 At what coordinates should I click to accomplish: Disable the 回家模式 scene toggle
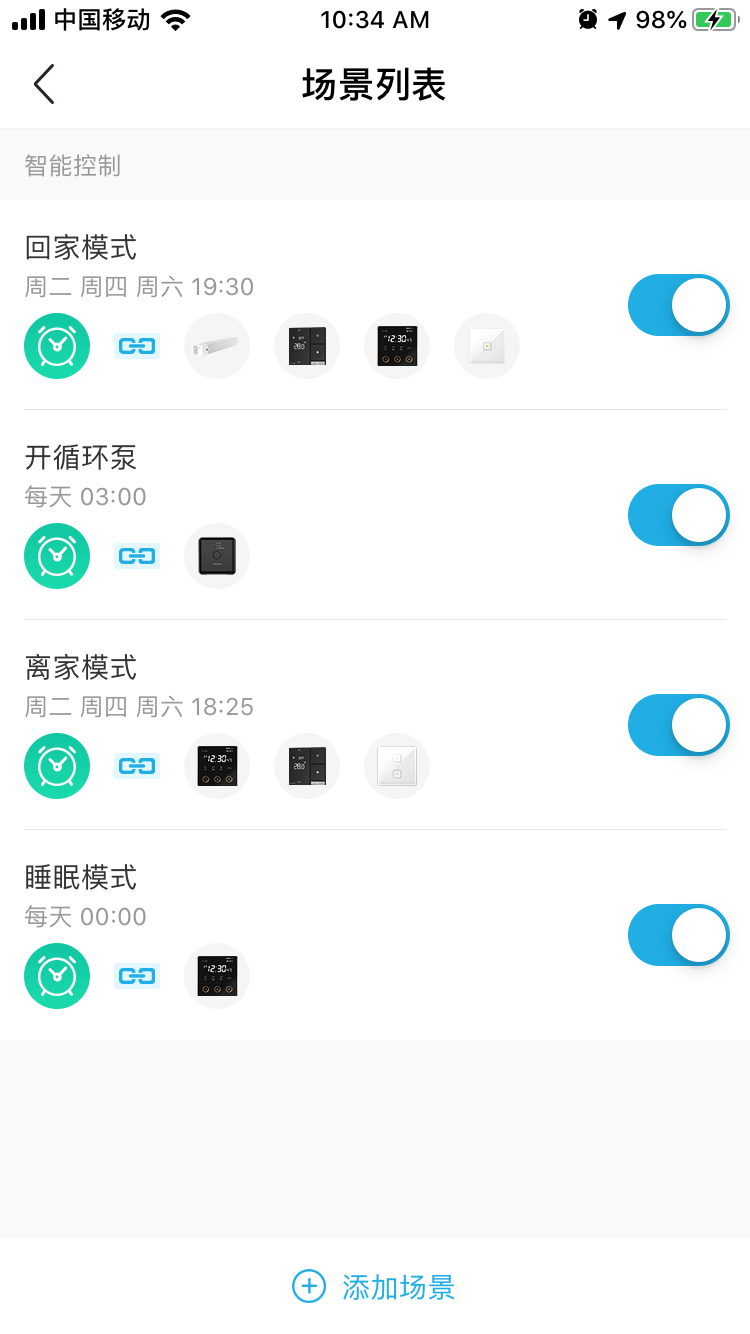tap(678, 305)
